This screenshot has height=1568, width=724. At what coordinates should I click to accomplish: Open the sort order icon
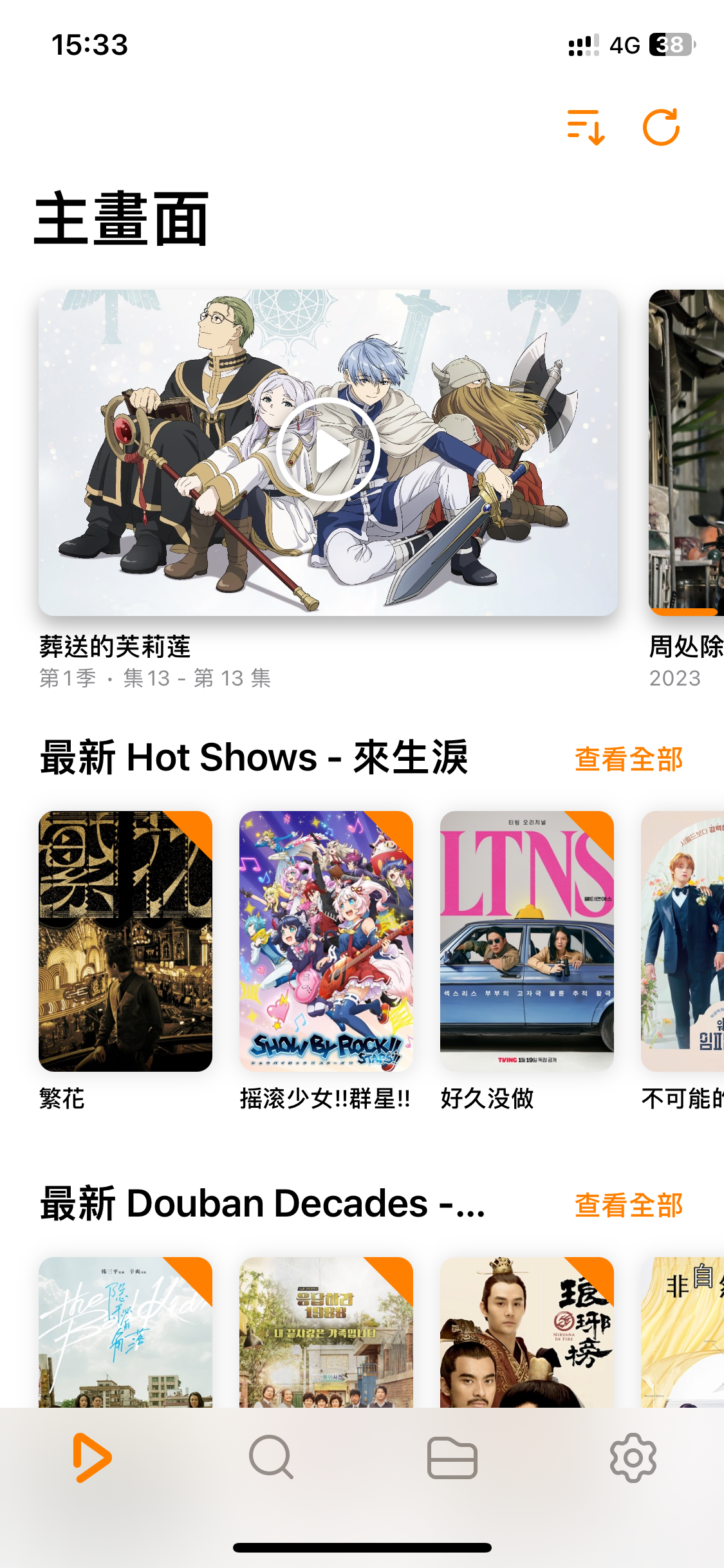tap(585, 127)
